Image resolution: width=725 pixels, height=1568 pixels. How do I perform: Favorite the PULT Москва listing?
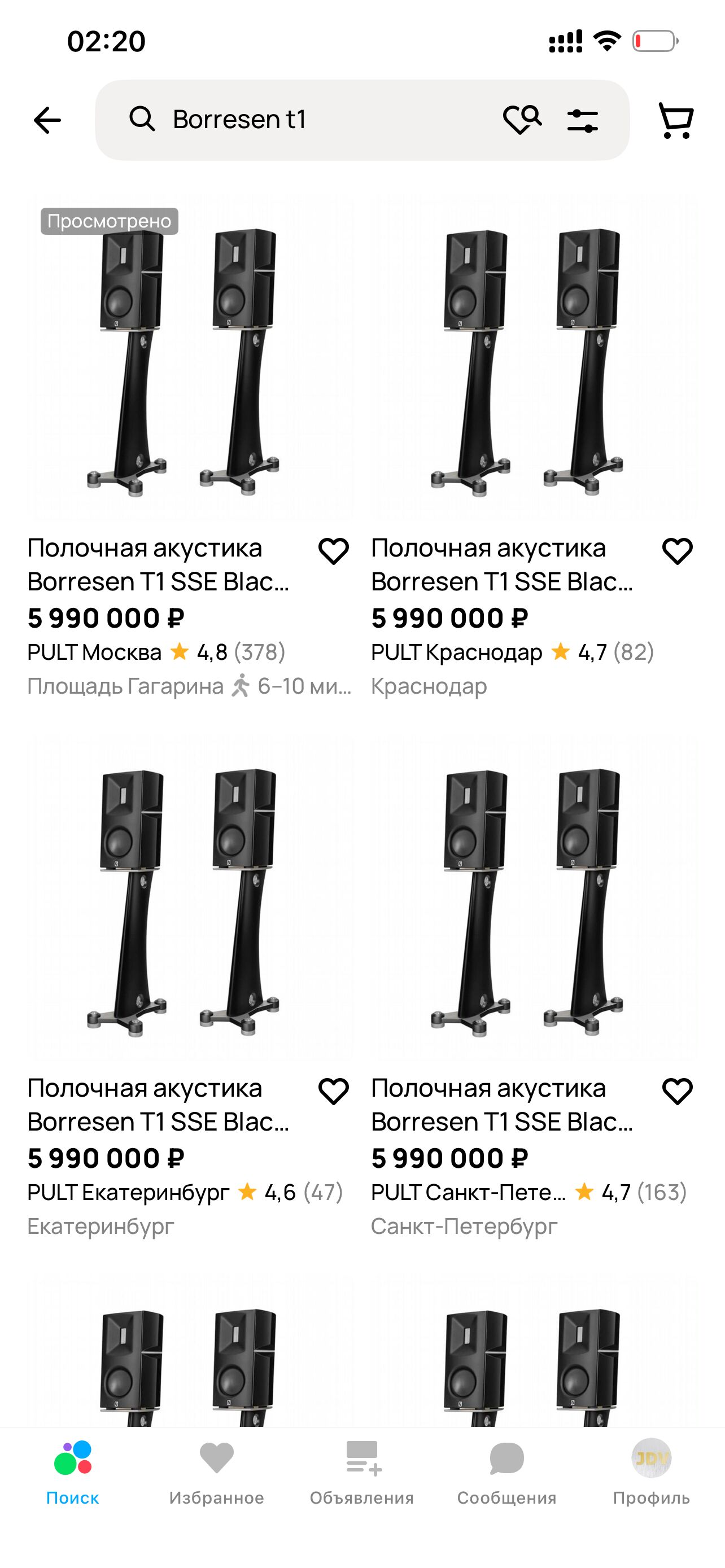[x=334, y=551]
